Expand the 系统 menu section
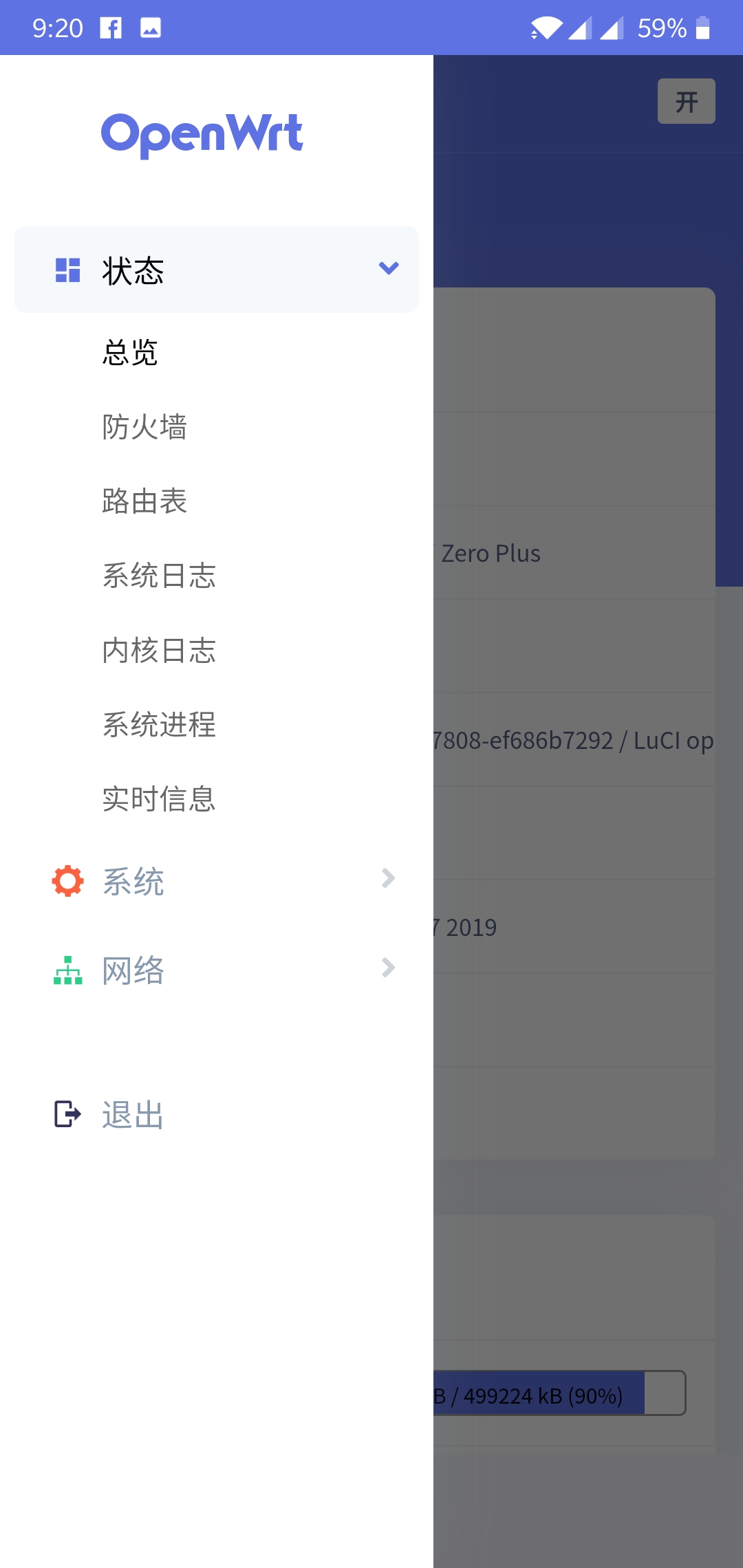 217,880
